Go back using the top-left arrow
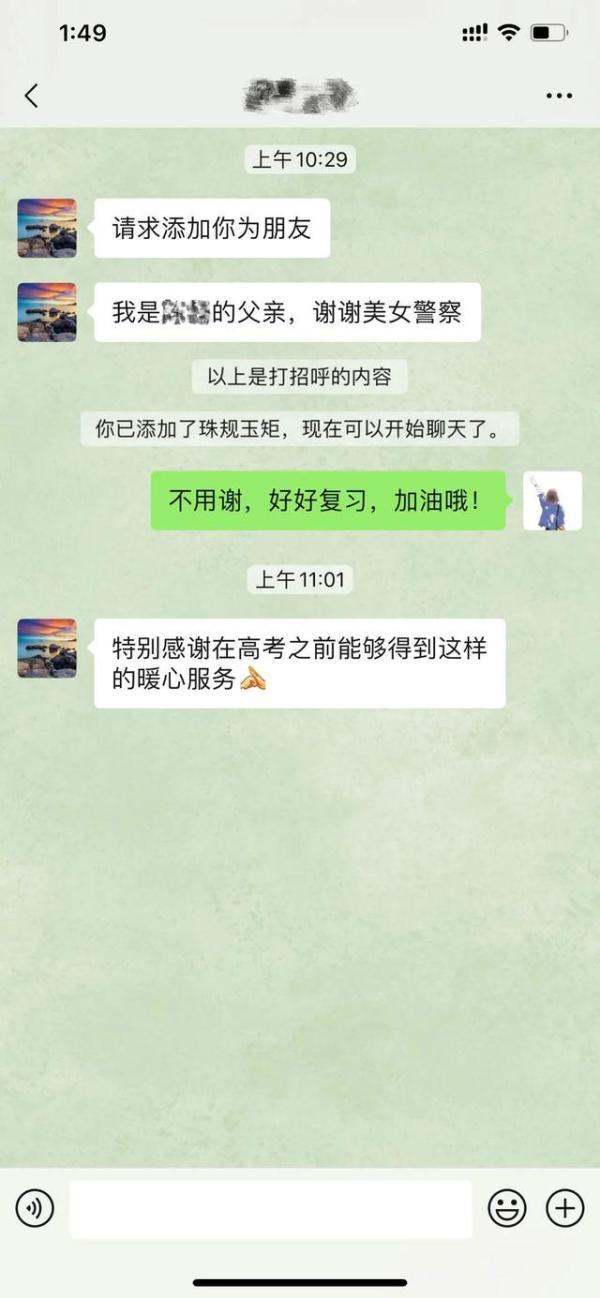Image resolution: width=600 pixels, height=1298 pixels. 31,96
